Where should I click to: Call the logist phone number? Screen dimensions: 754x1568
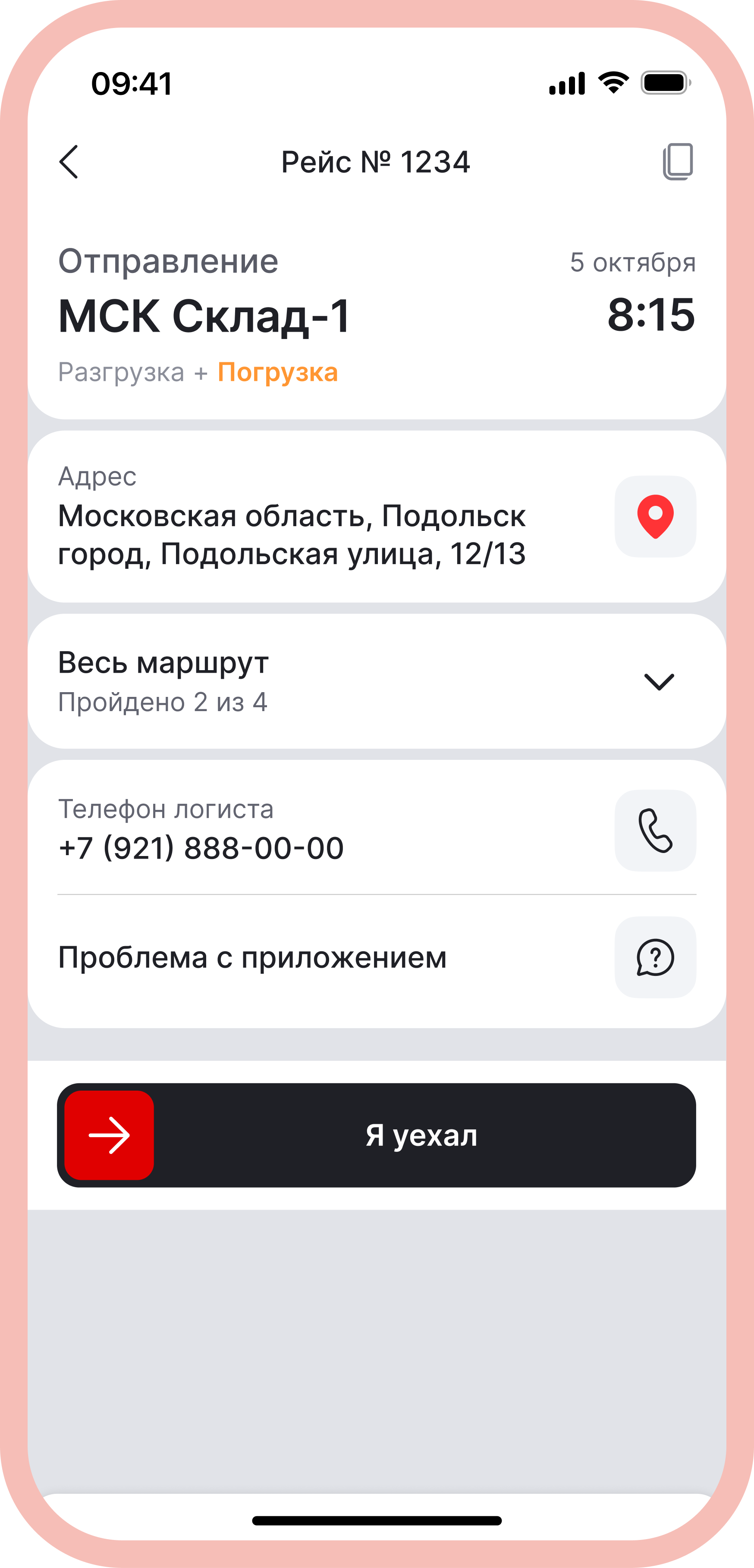click(655, 830)
